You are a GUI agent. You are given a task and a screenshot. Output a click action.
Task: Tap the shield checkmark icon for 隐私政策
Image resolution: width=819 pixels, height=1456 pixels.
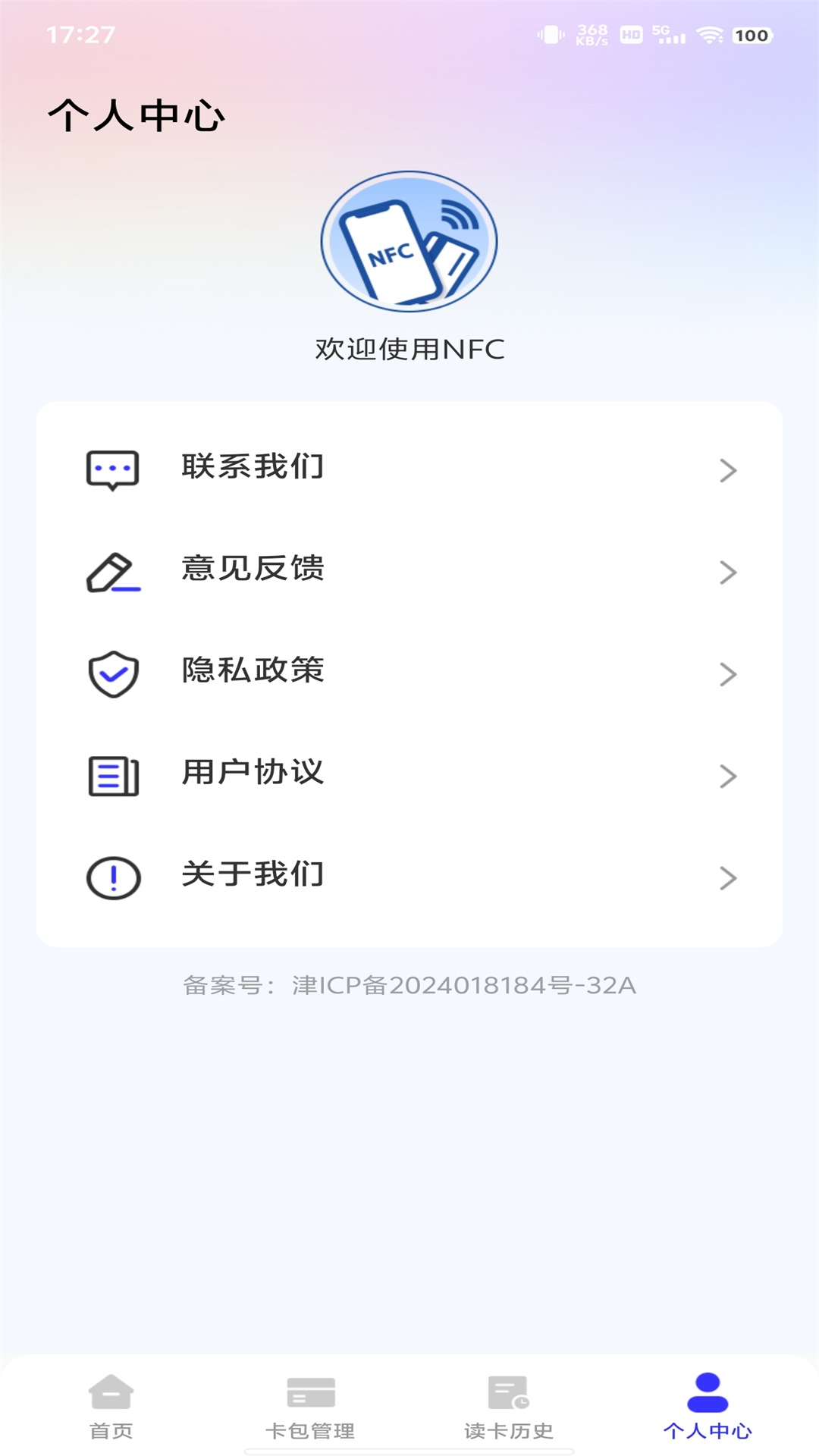click(112, 673)
